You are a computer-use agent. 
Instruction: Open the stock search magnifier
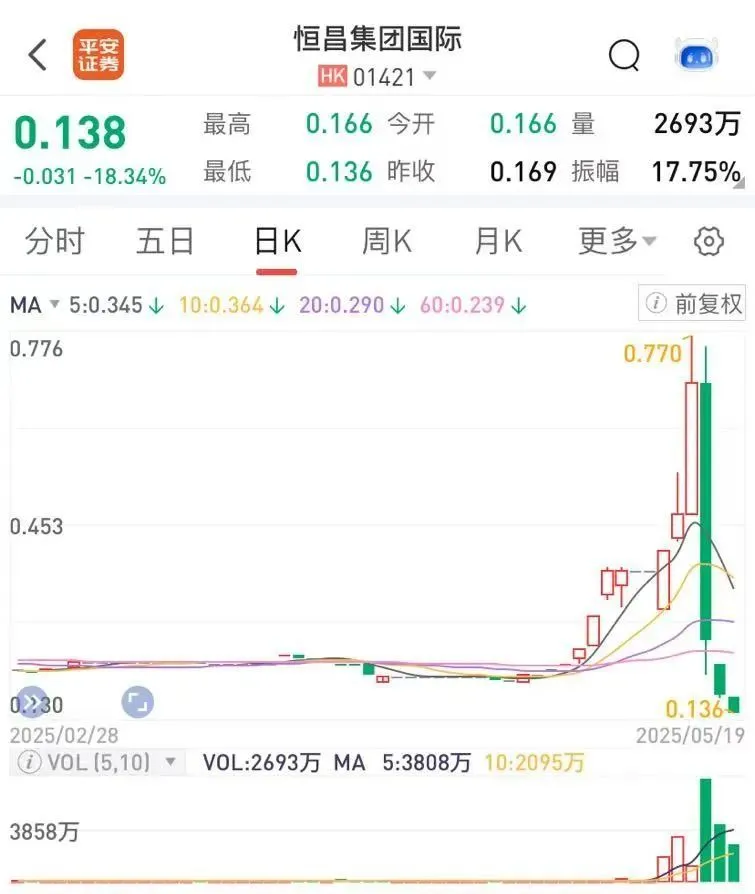[623, 55]
